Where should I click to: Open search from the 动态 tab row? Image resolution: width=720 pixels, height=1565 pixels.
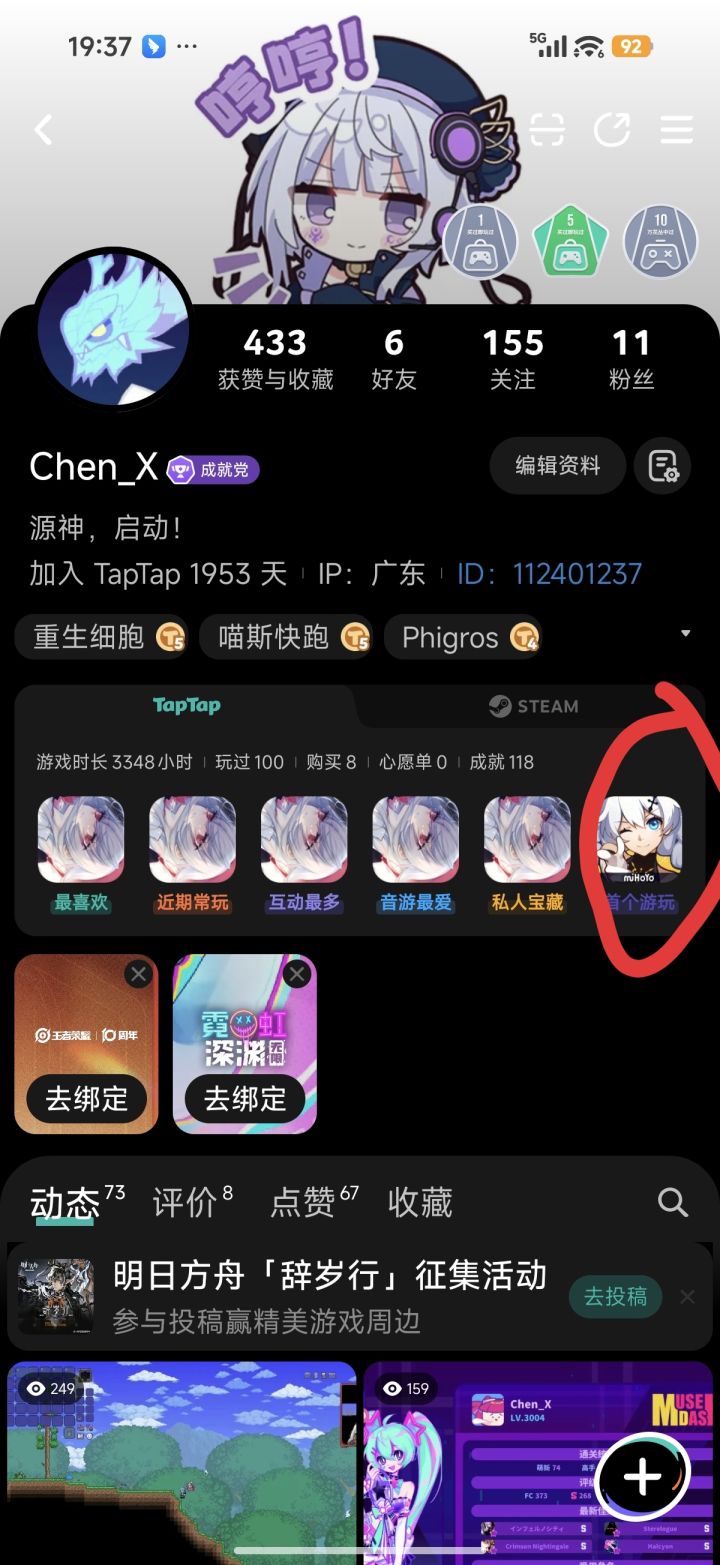[671, 1203]
